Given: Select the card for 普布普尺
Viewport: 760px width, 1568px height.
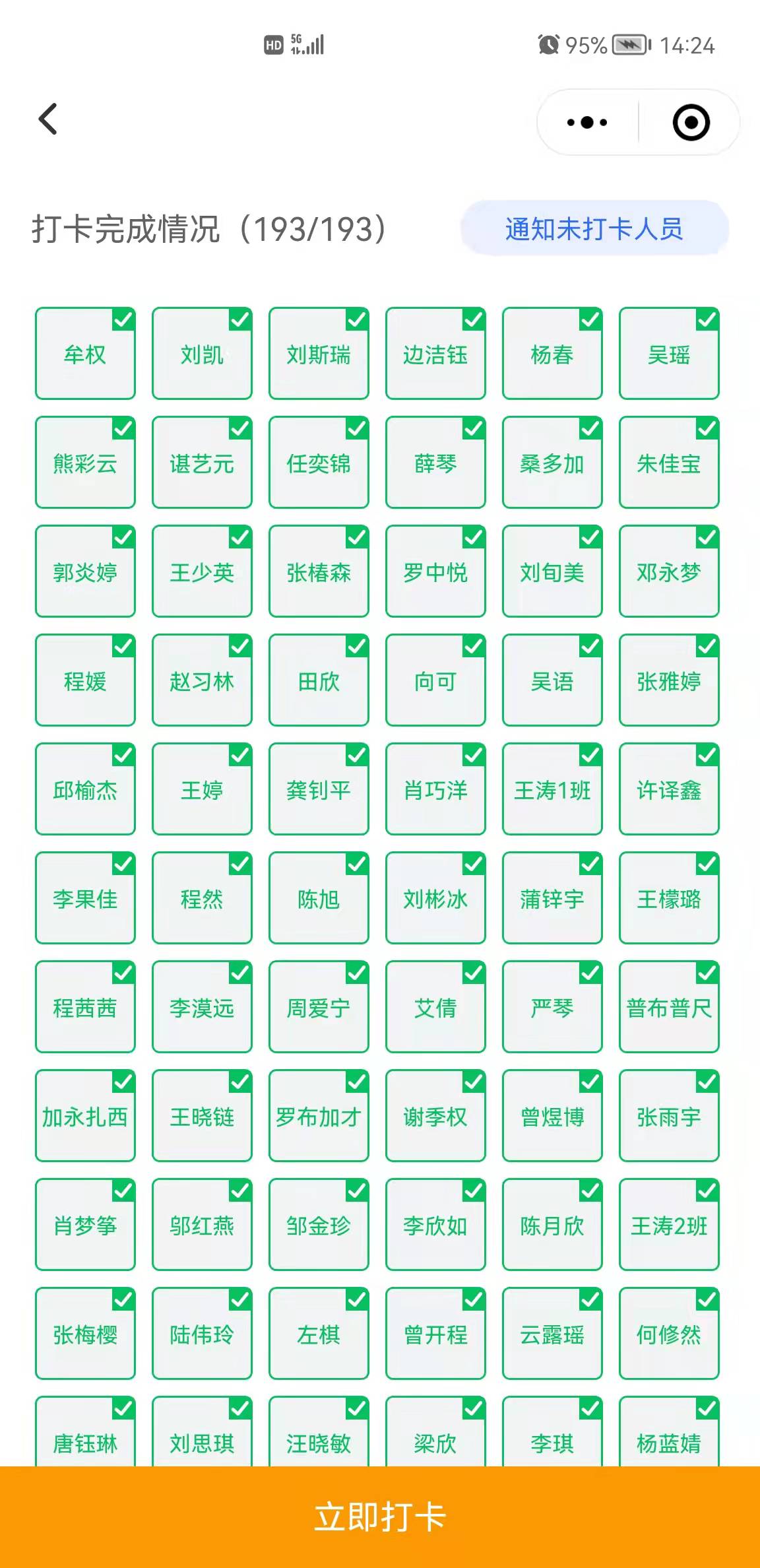Looking at the screenshot, I should [669, 1008].
